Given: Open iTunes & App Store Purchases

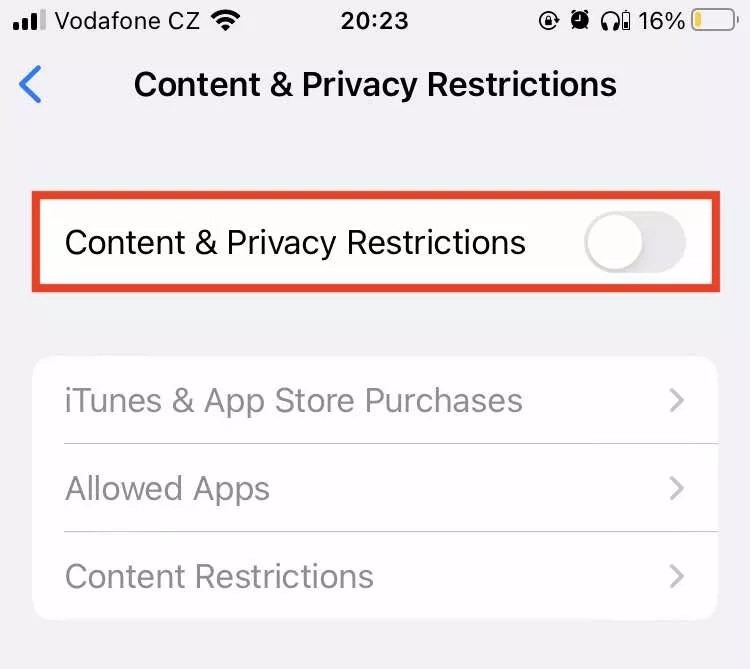Looking at the screenshot, I should [375, 401].
